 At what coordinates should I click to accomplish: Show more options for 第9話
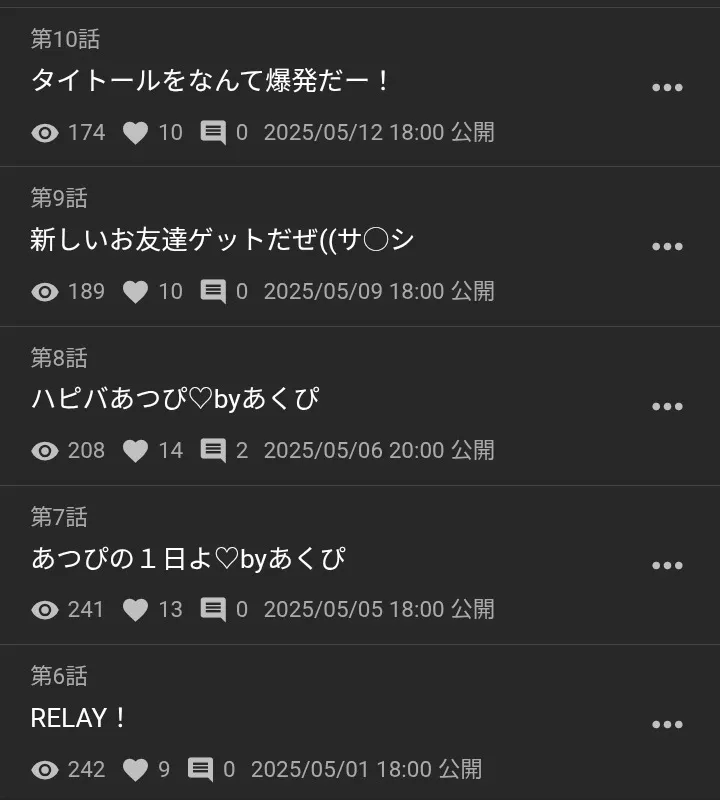[667, 247]
